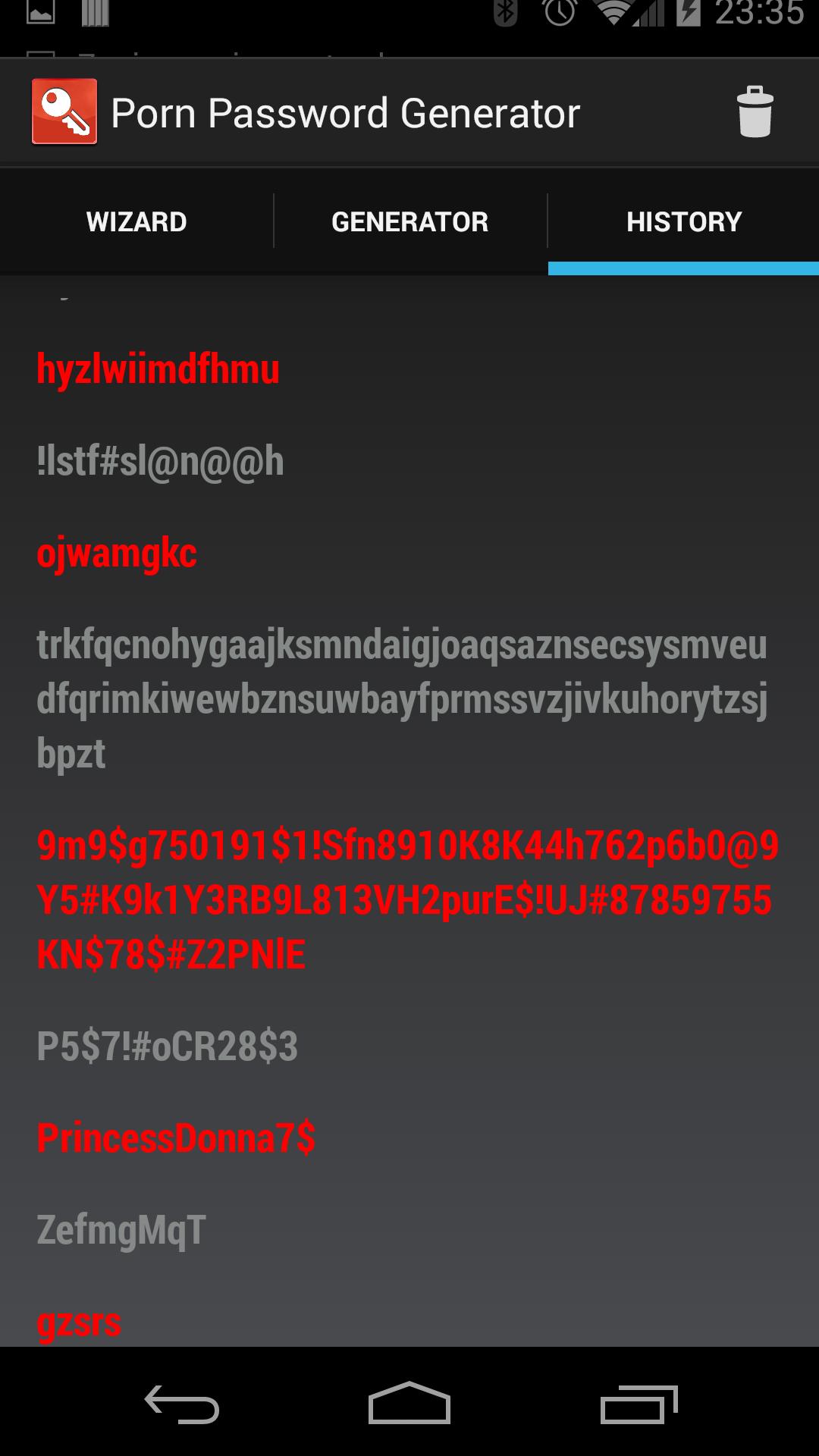
Task: Choose the ojwamgkc password entry
Action: [x=117, y=554]
